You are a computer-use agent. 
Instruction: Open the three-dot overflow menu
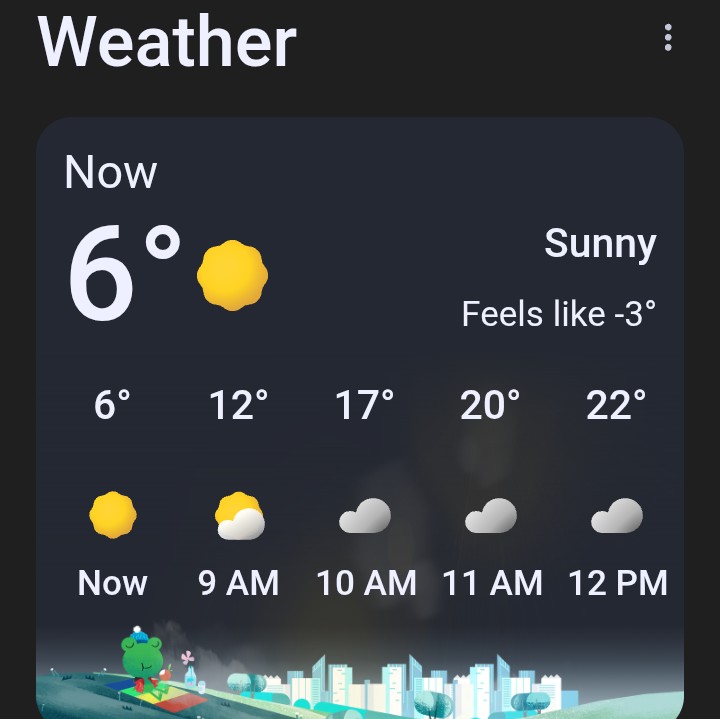(x=668, y=39)
